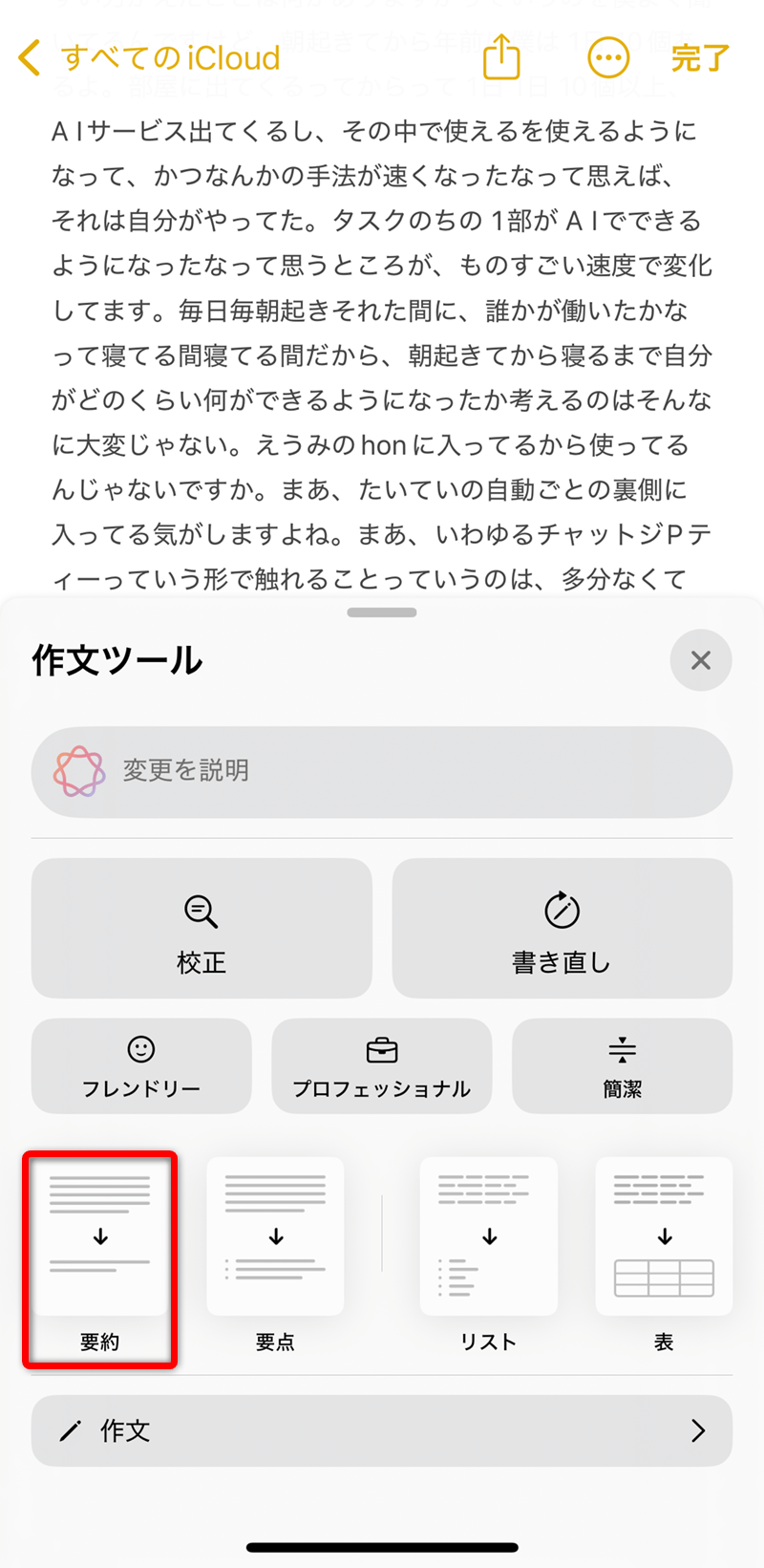Convert text to a リスト
764x1568 pixels.
coord(488,1257)
